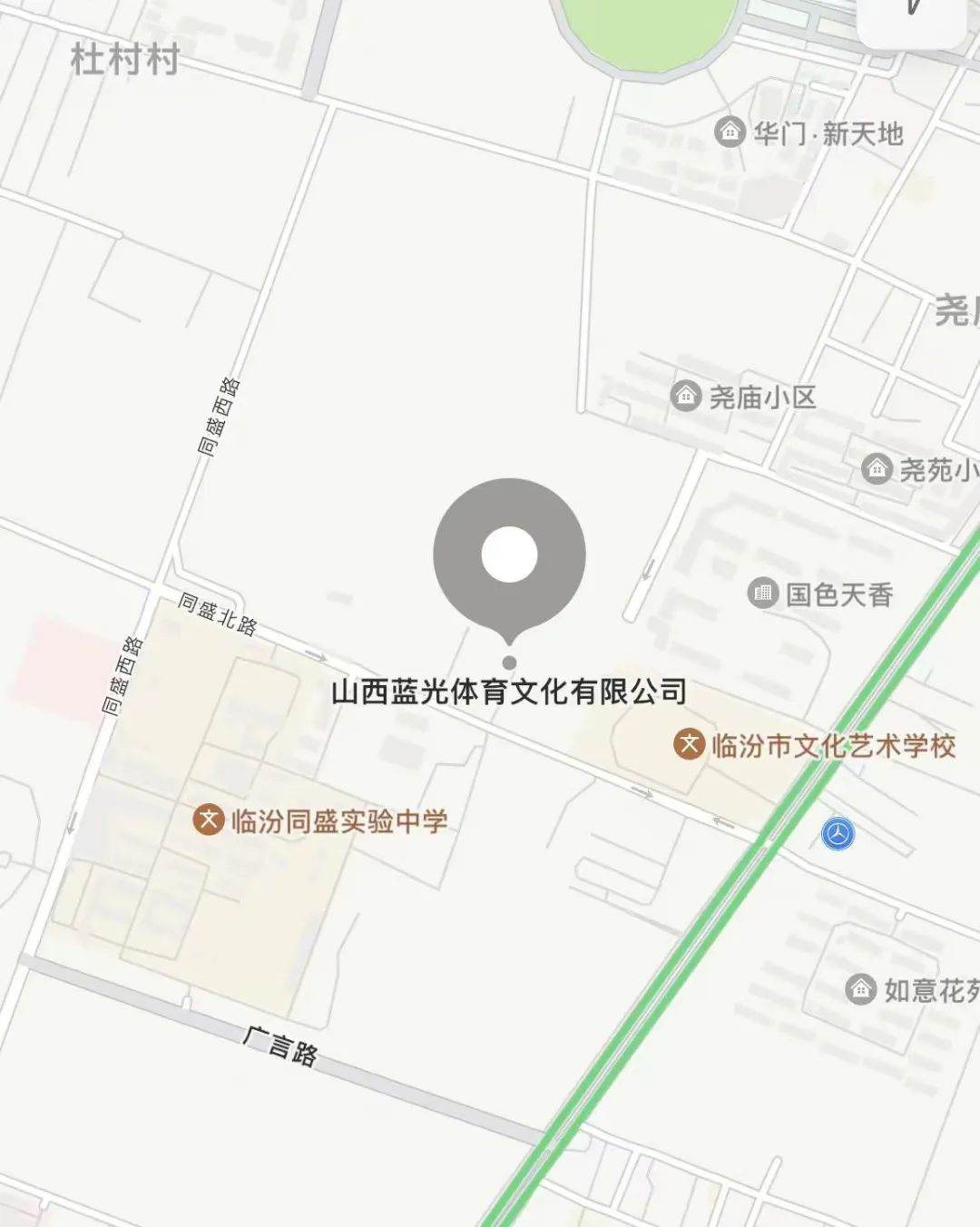Select 尧苑小区 residential marker
Viewport: 980px width, 1227px height.
(876, 468)
